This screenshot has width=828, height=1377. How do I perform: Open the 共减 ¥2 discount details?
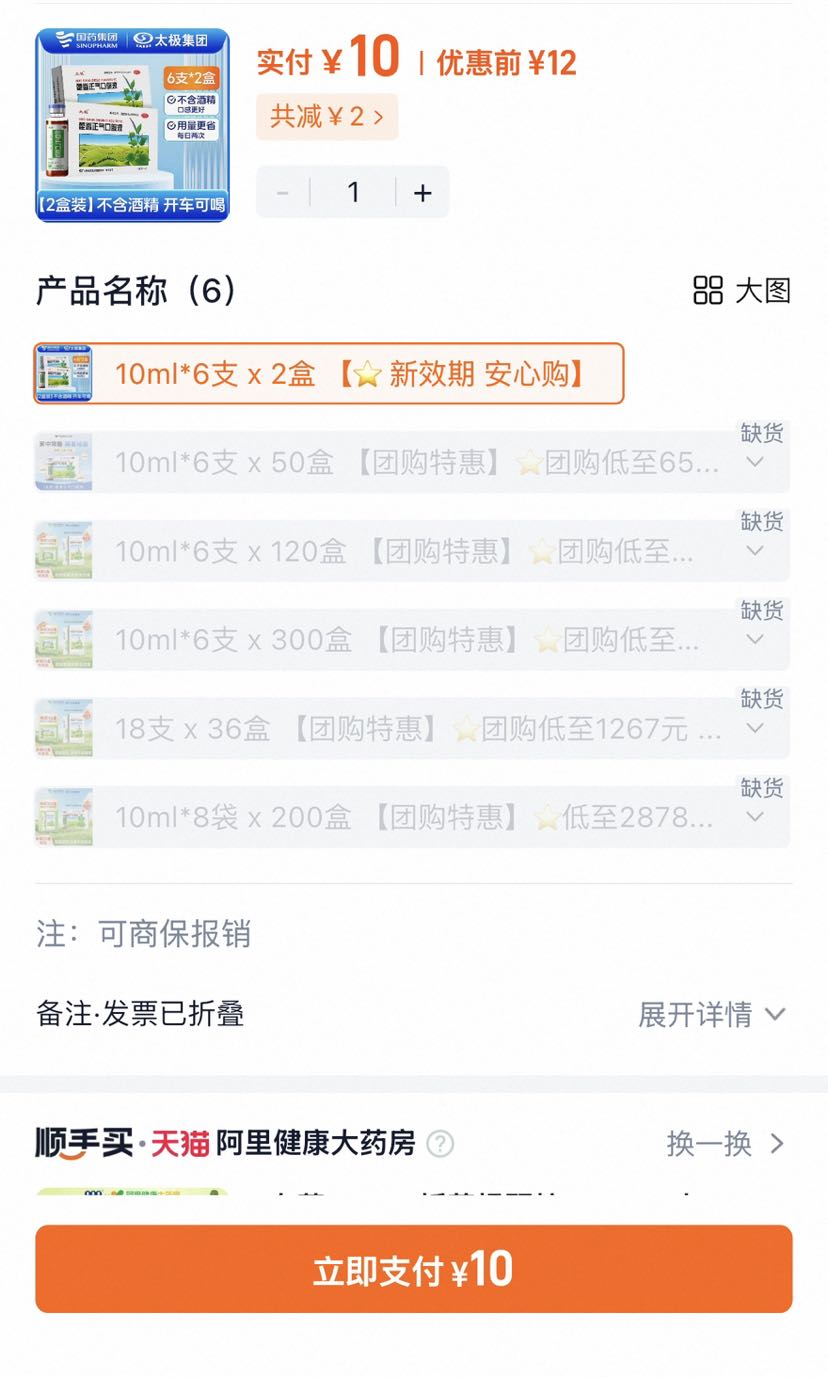point(327,116)
